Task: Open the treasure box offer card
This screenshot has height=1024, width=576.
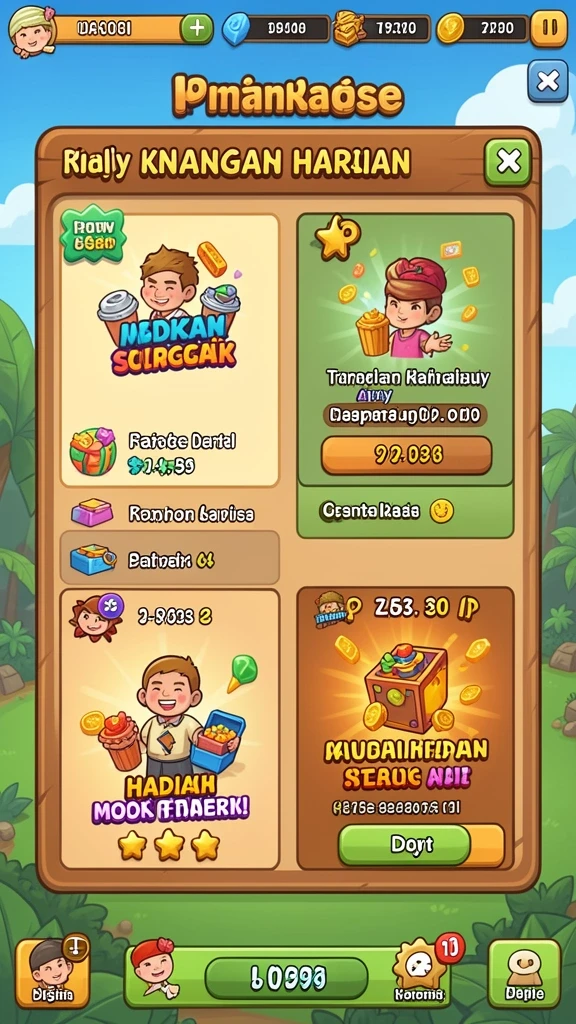Action: (x=406, y=728)
